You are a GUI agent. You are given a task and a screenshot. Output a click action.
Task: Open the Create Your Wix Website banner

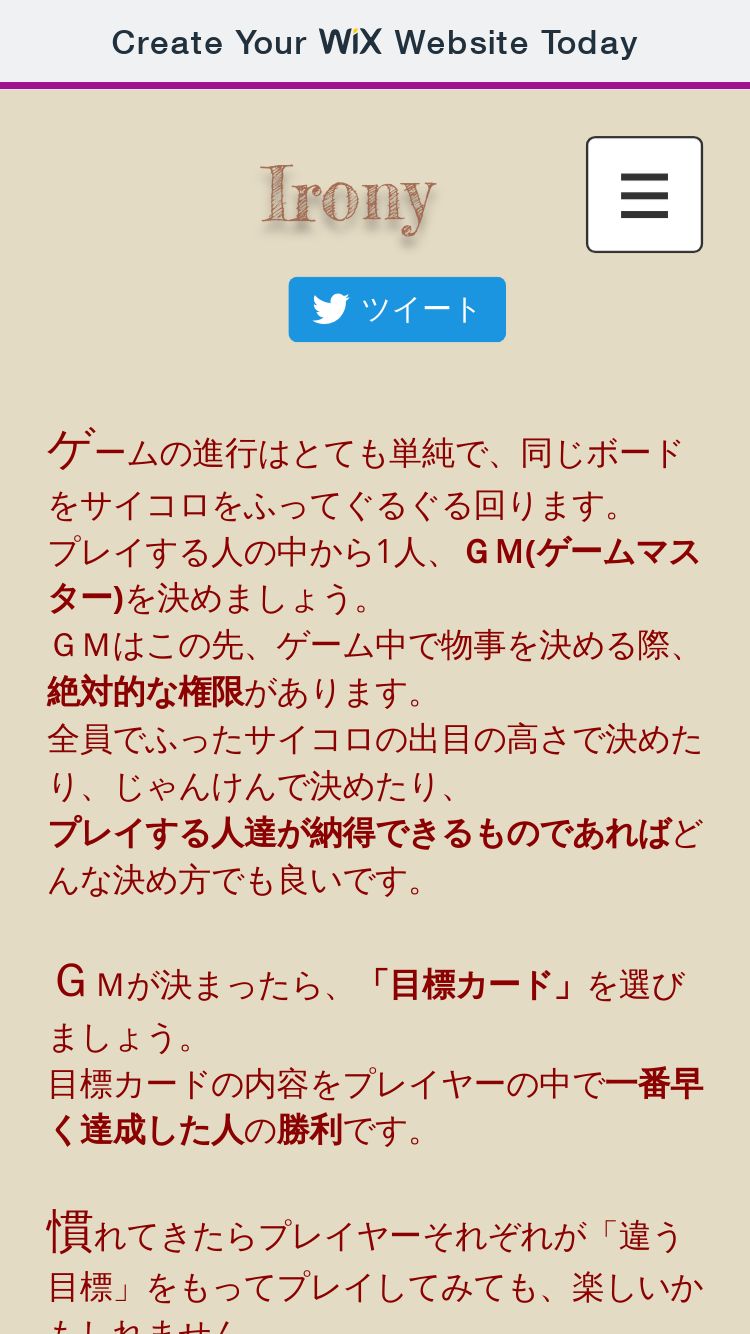[375, 42]
